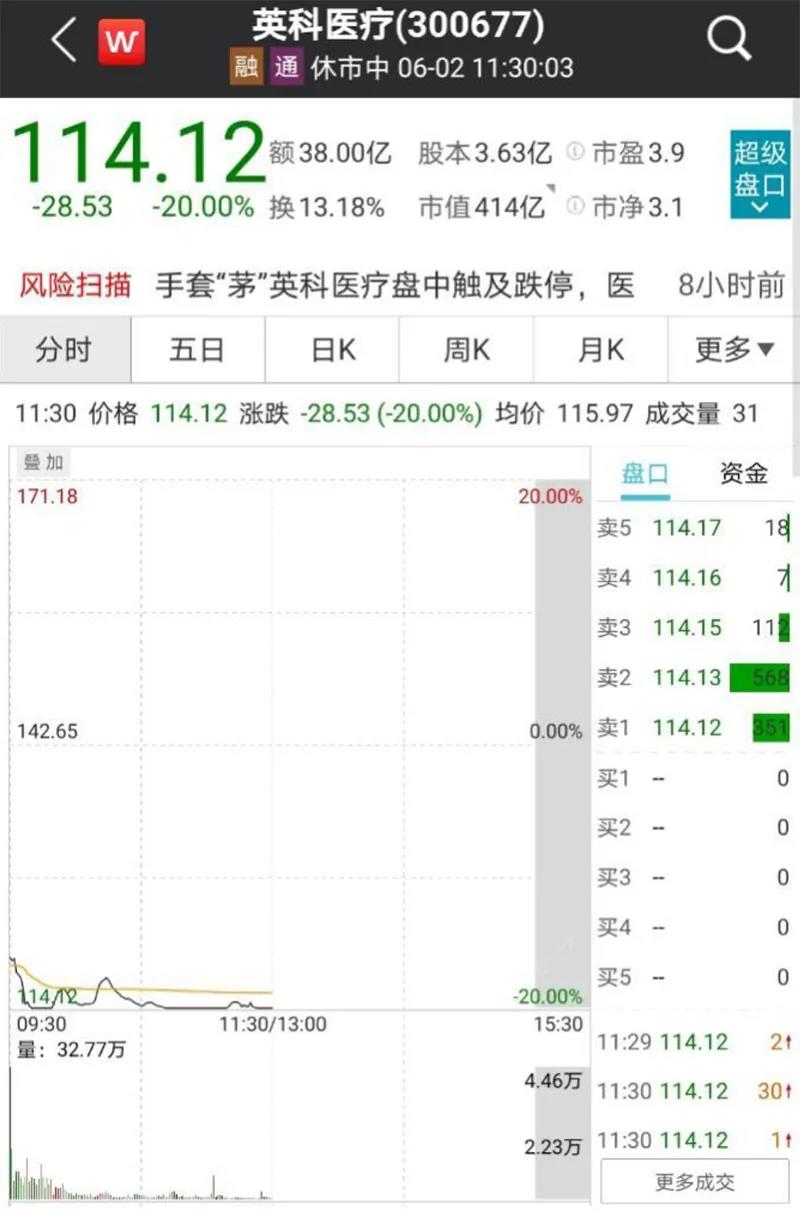
Task: Tap the 叠加 overlay button
Action: [43, 462]
